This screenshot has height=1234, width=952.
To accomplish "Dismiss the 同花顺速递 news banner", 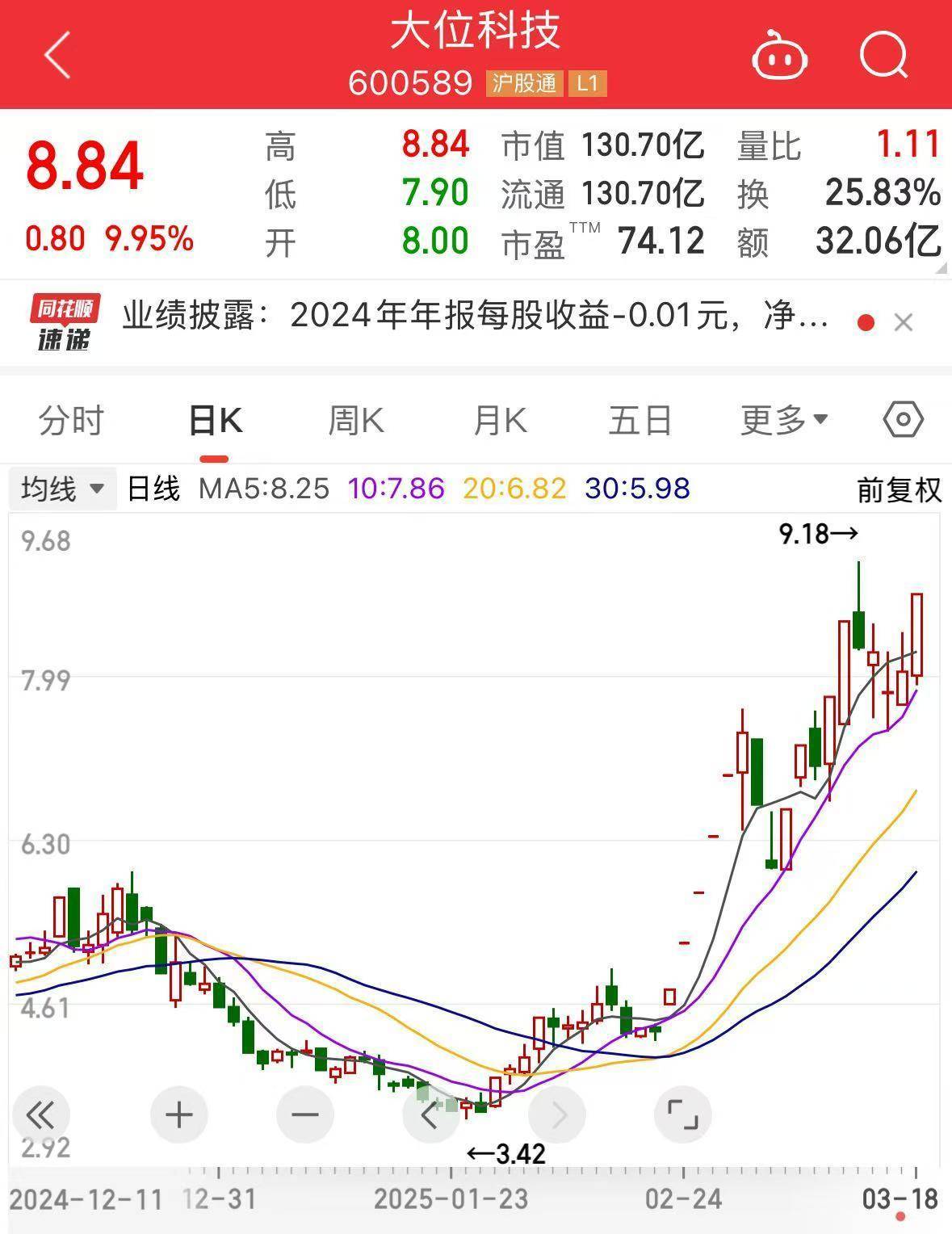I will coord(904,323).
